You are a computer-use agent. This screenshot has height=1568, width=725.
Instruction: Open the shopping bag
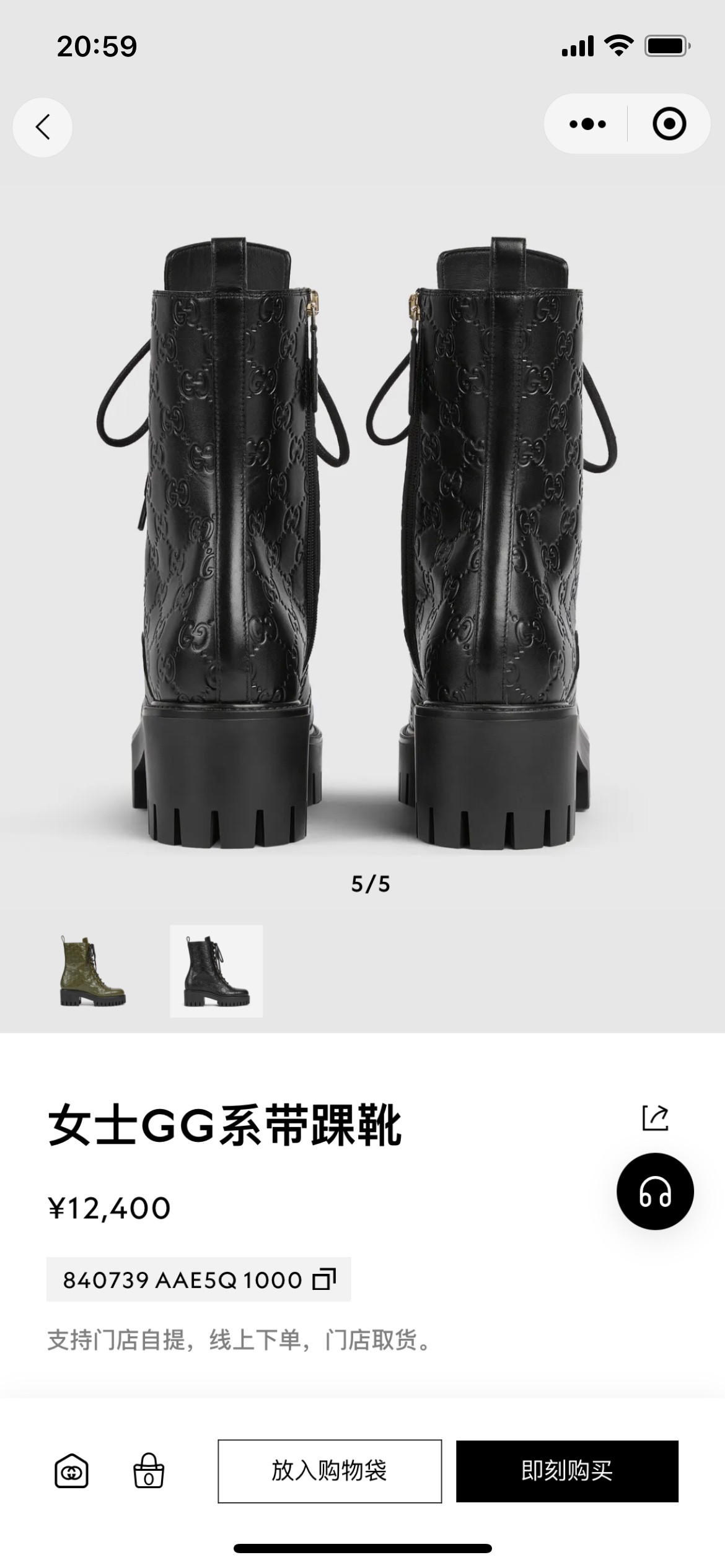(149, 1471)
